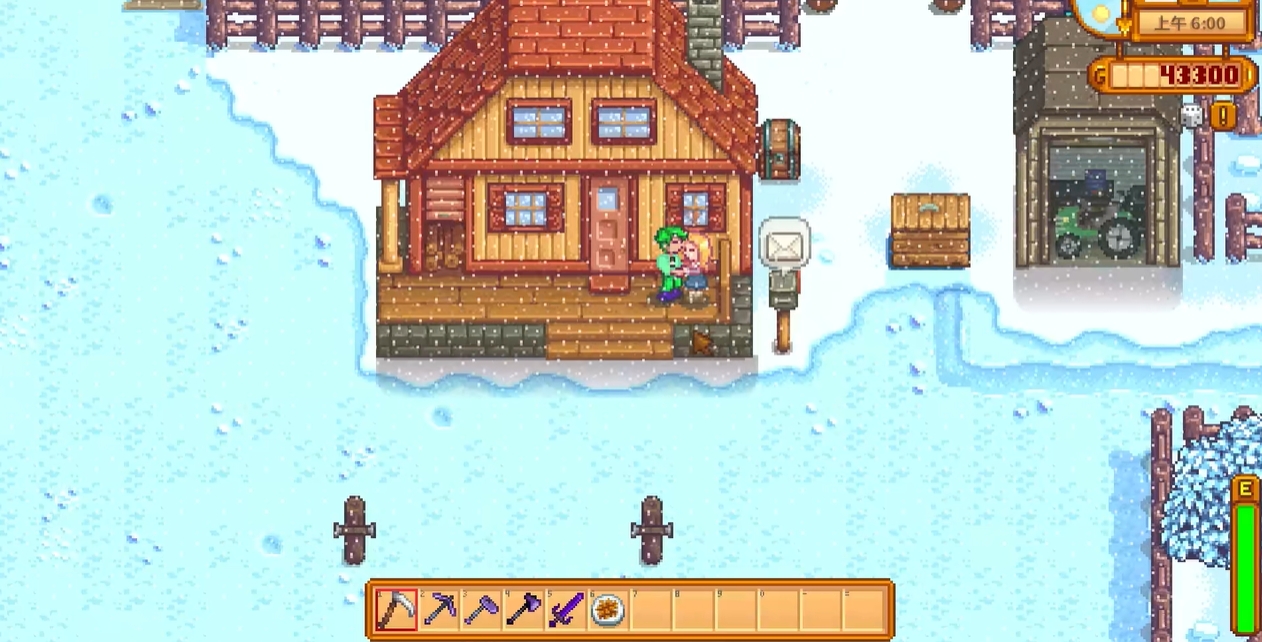
Task: Equip the pickaxe from the toolbar
Action: tap(439, 609)
